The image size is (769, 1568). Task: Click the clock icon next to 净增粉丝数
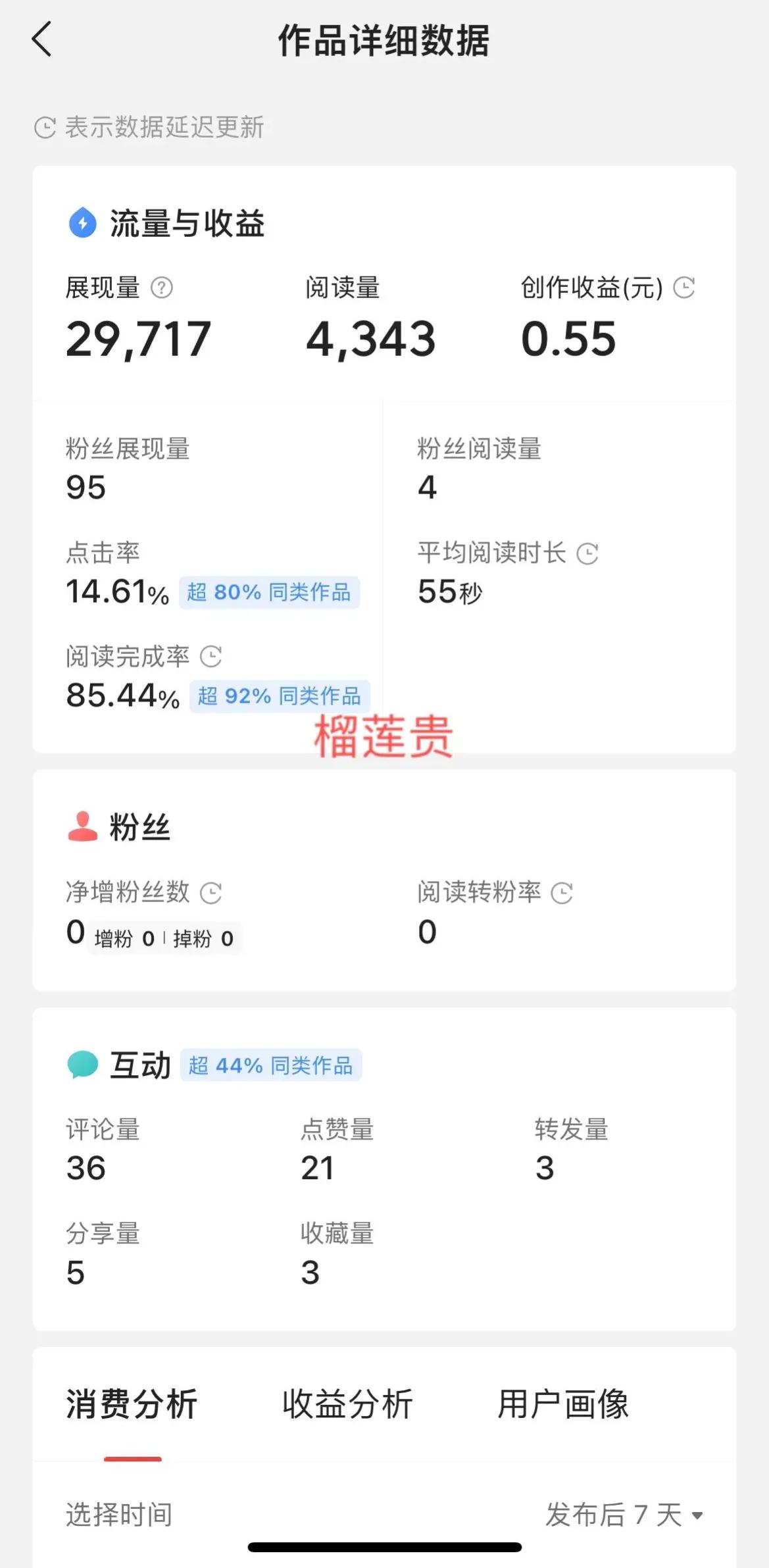click(x=212, y=892)
